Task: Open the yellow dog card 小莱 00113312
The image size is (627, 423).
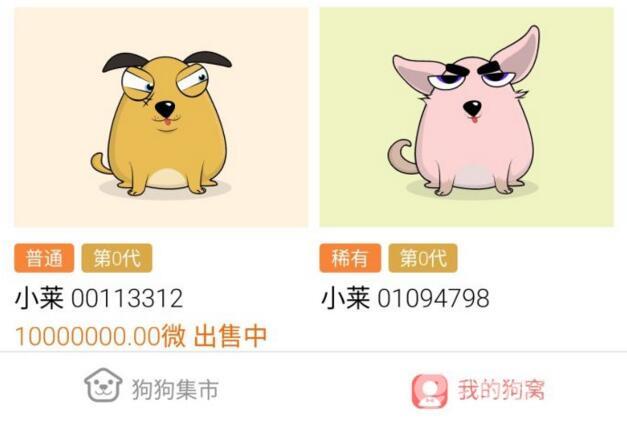Action: pyautogui.click(x=161, y=117)
